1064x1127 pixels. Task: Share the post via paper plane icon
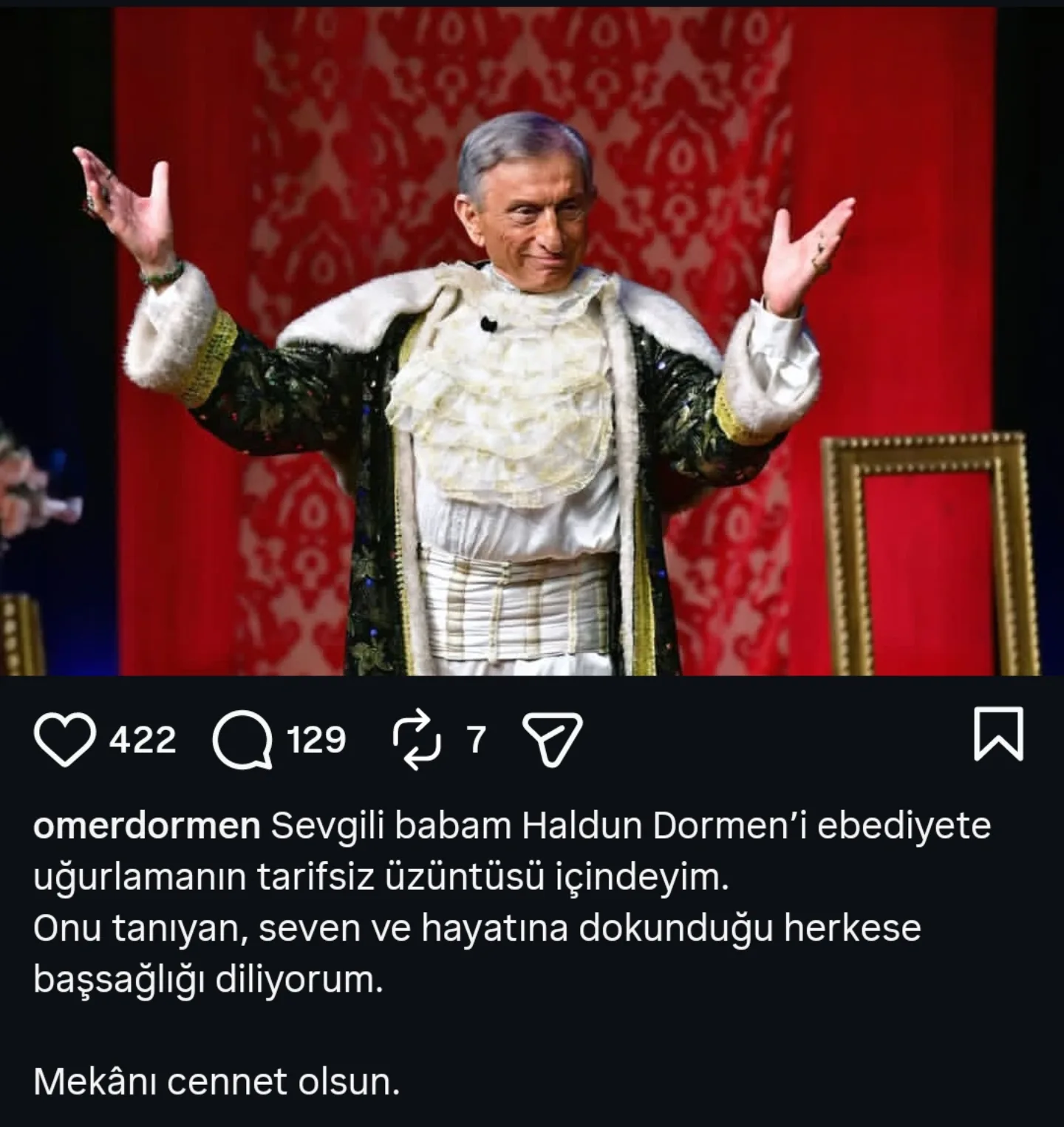pyautogui.click(x=553, y=739)
